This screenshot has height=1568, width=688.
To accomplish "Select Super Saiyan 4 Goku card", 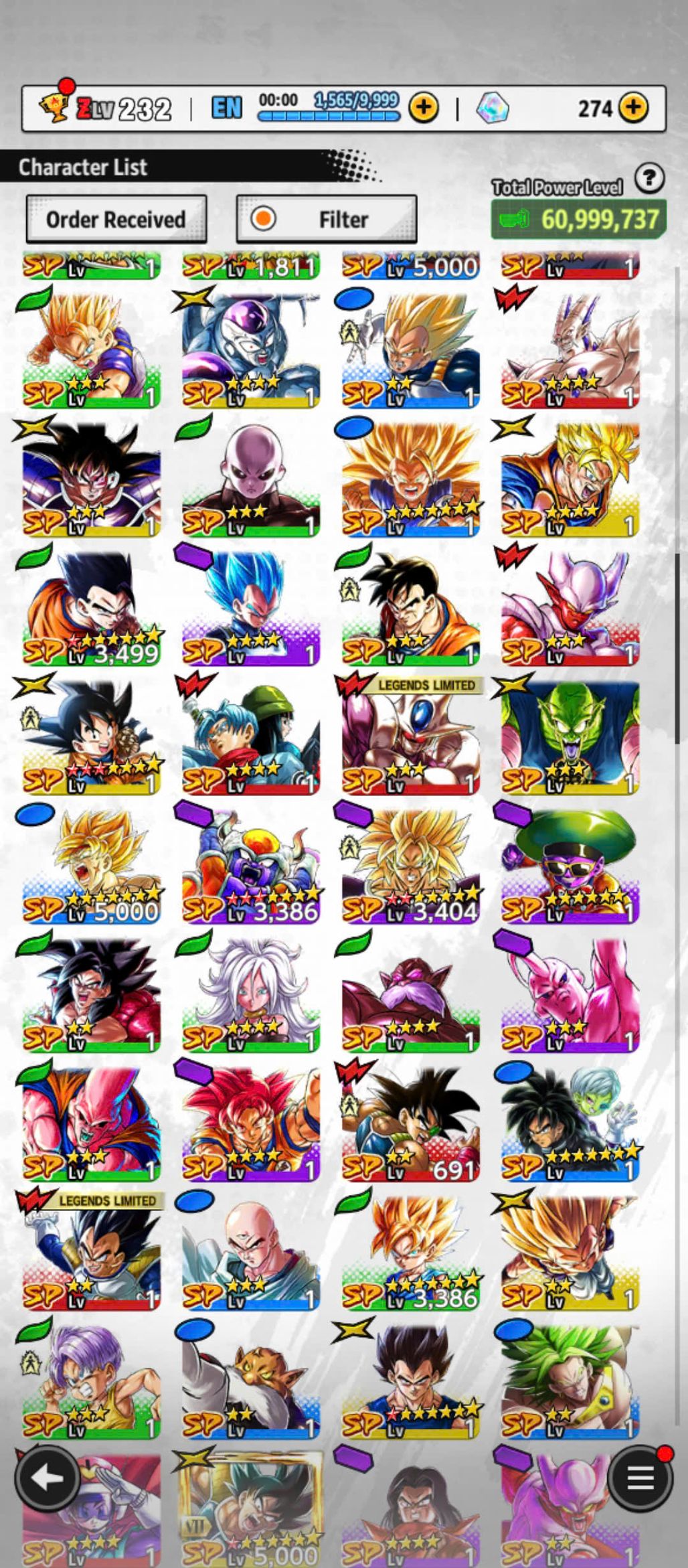I will click(x=91, y=996).
